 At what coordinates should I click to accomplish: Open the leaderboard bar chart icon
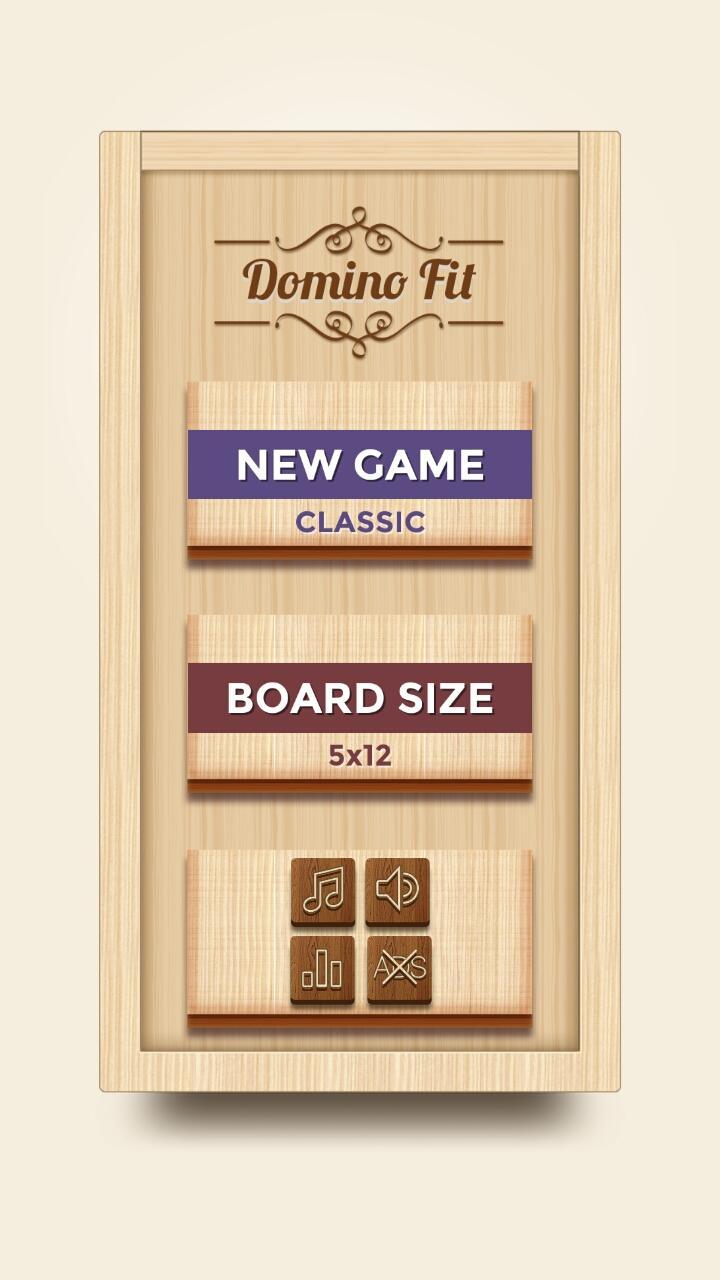click(323, 968)
